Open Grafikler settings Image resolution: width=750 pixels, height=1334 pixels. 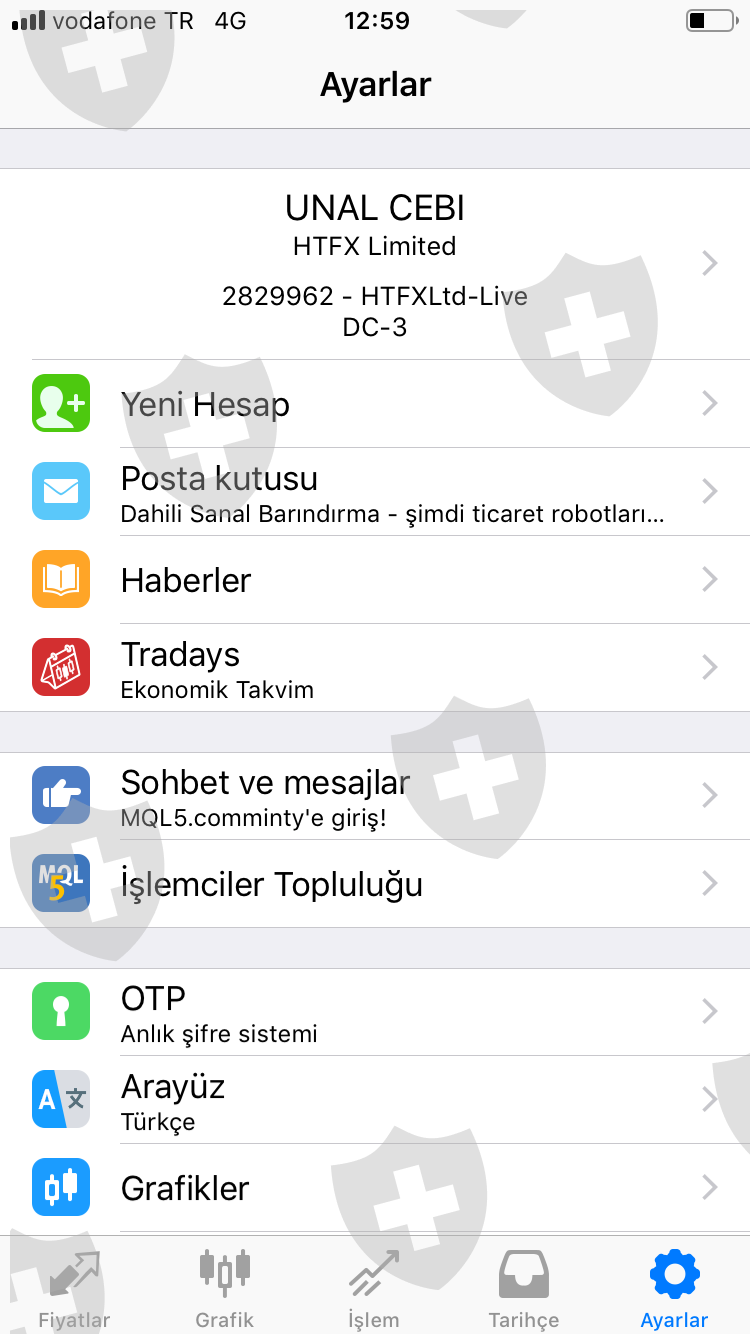pos(375,1188)
